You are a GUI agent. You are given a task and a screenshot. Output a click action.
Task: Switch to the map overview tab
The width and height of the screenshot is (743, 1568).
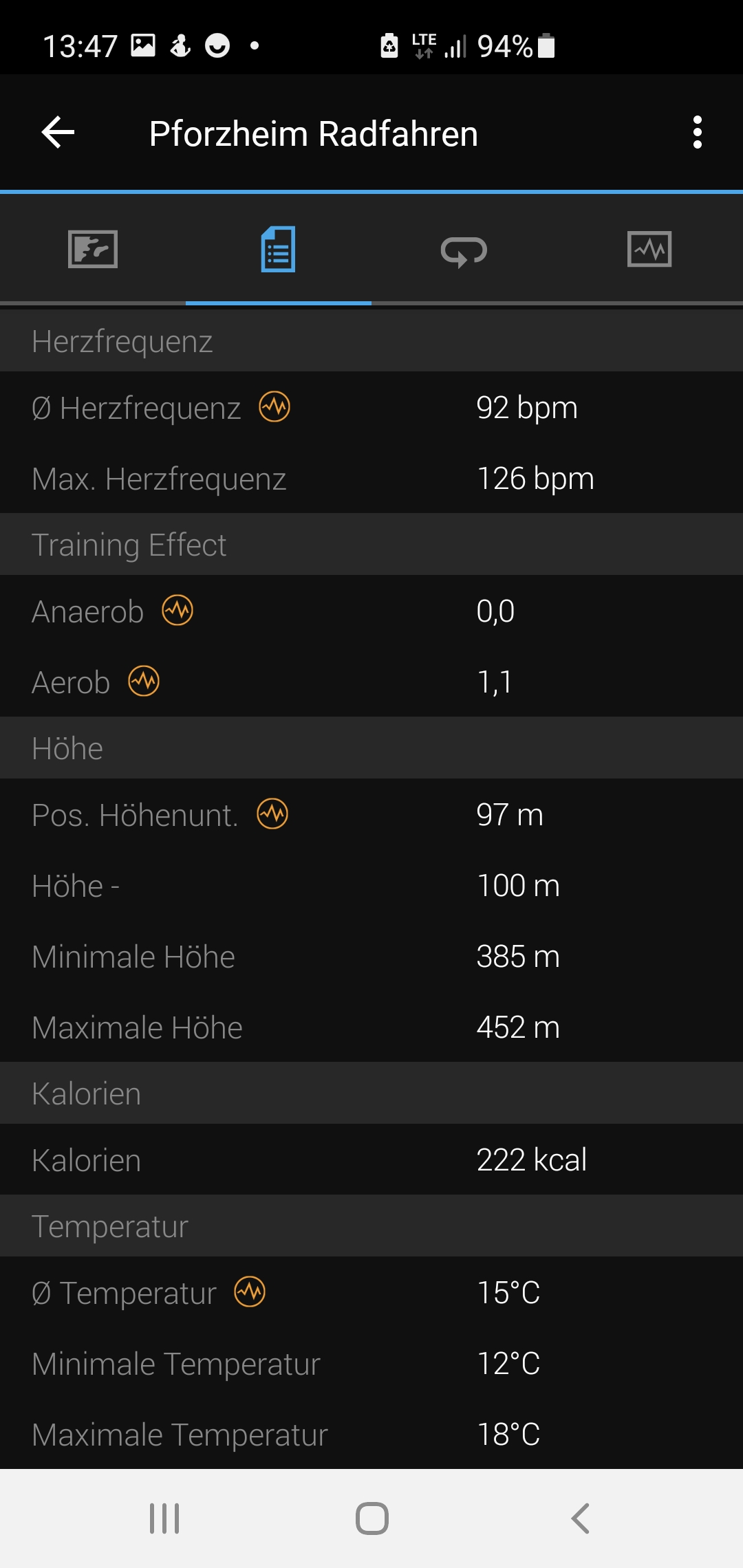click(x=93, y=249)
